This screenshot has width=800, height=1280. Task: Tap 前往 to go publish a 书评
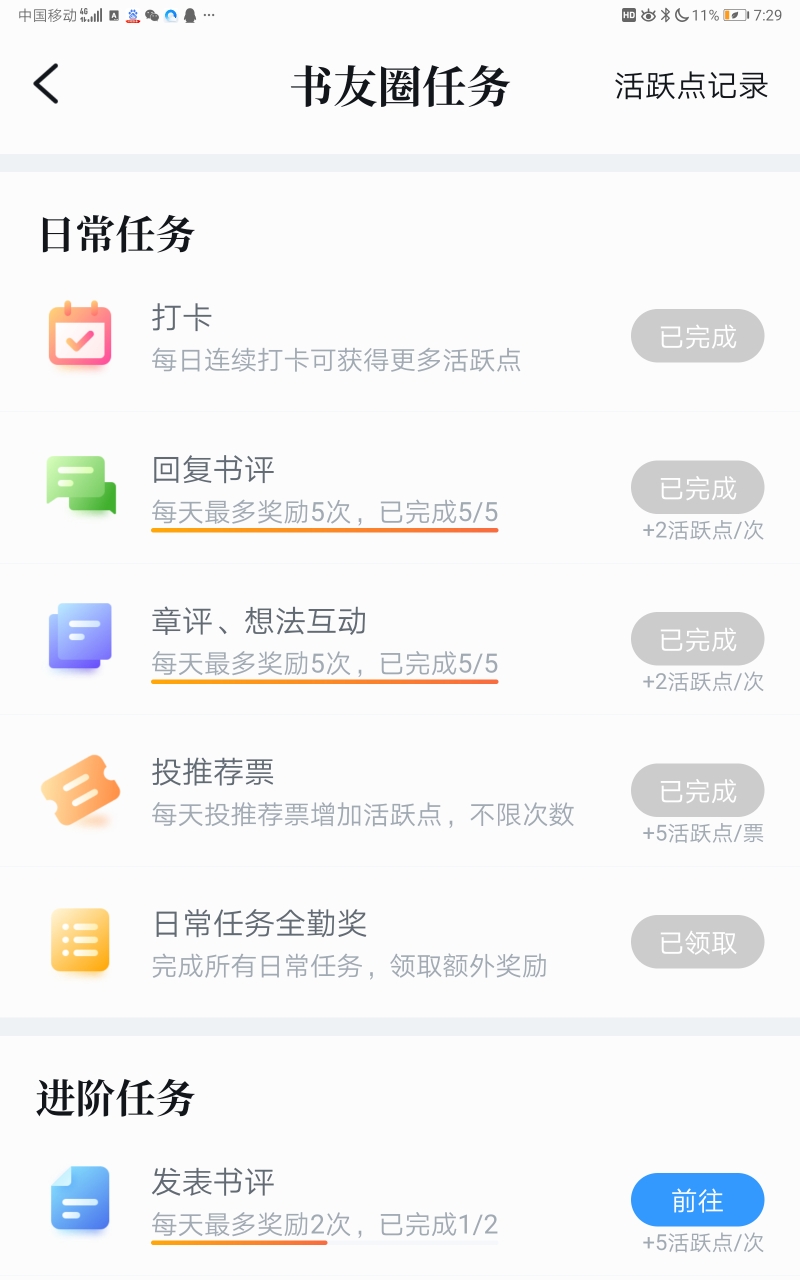point(697,1200)
